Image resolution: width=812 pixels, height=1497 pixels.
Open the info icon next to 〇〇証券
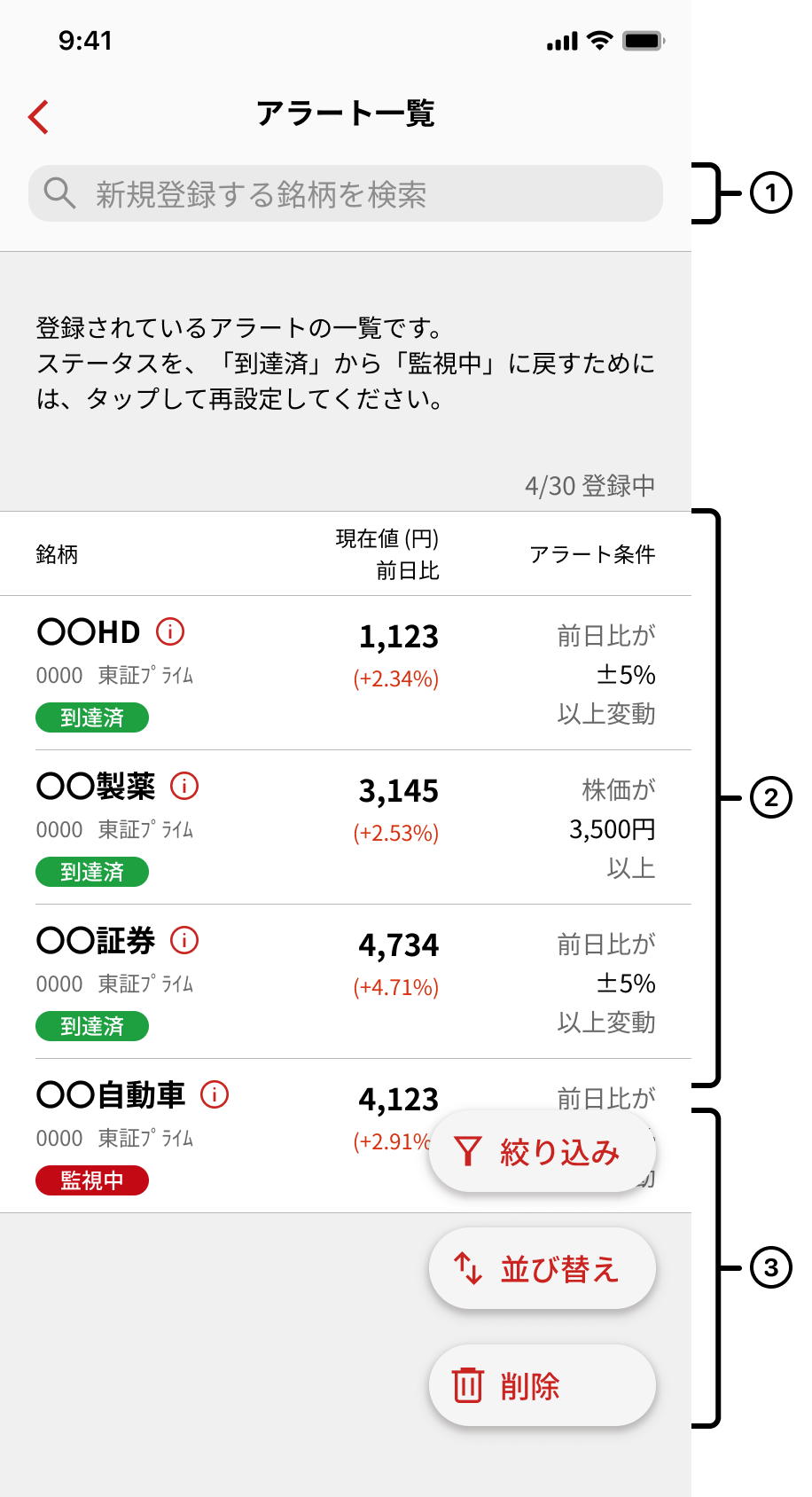(x=184, y=940)
